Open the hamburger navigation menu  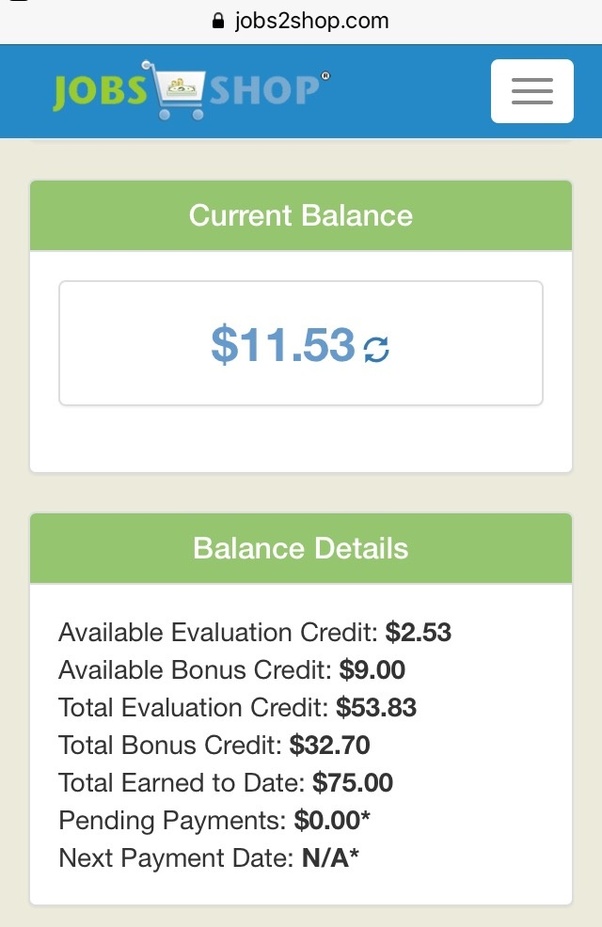532,91
